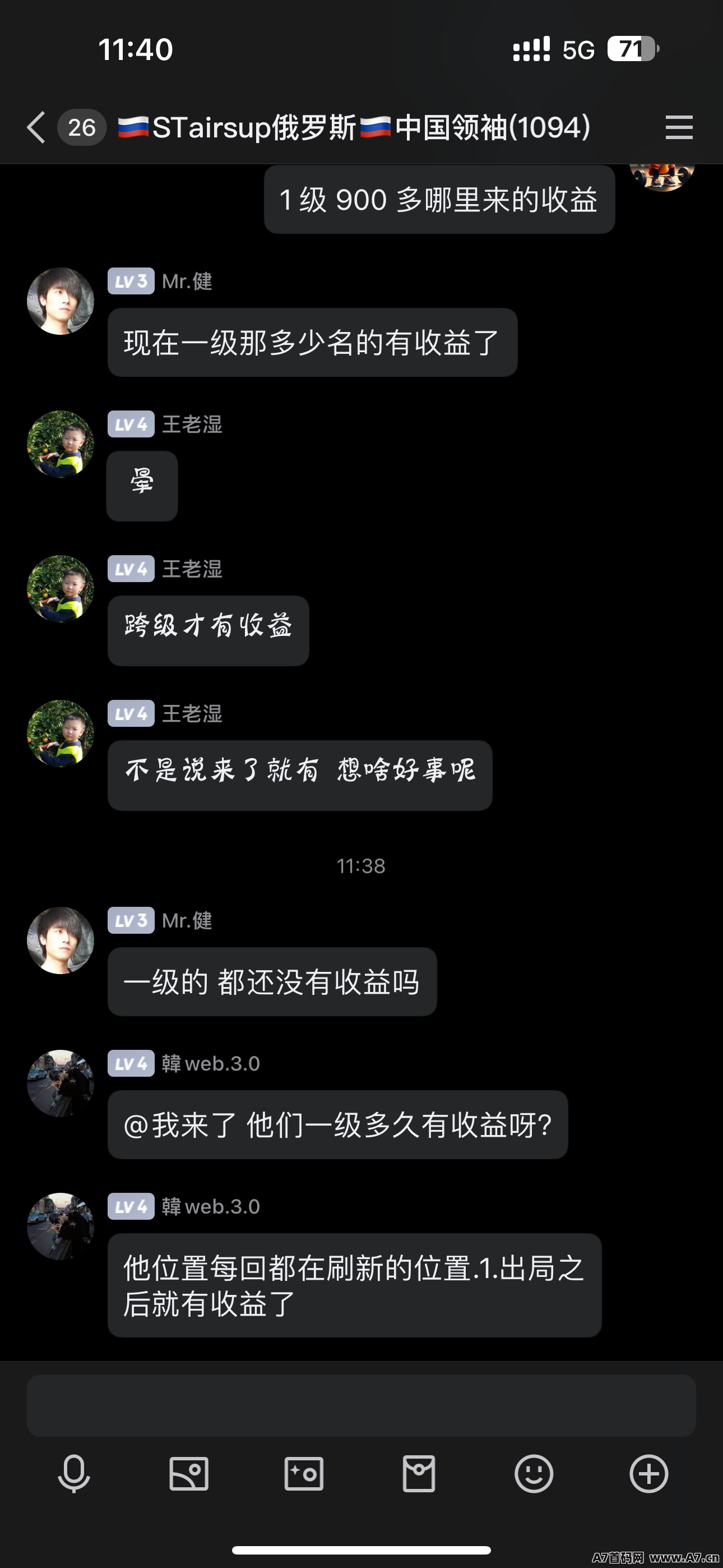Go back to the chat list

click(x=36, y=128)
